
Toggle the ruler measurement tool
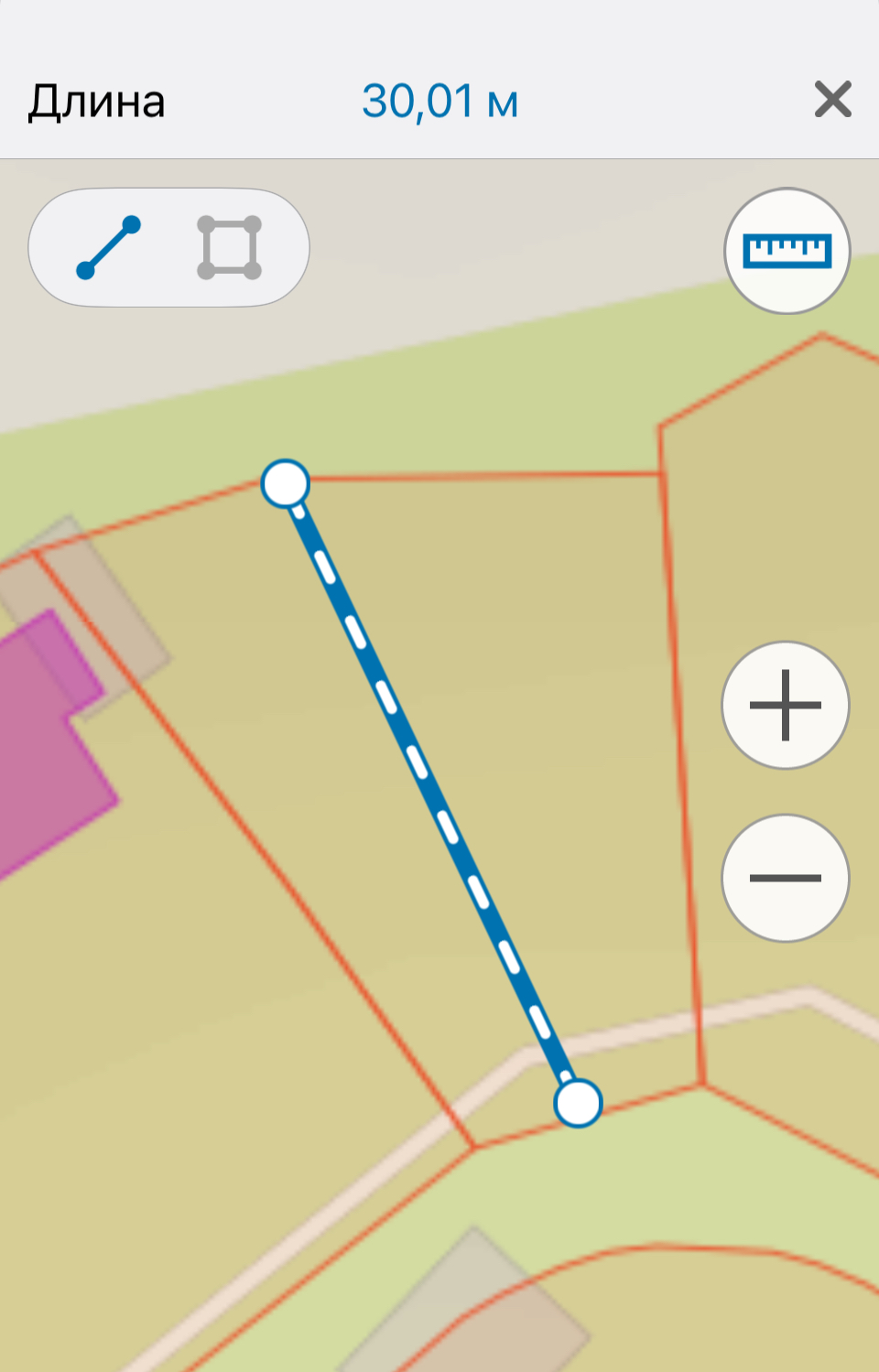coord(787,251)
